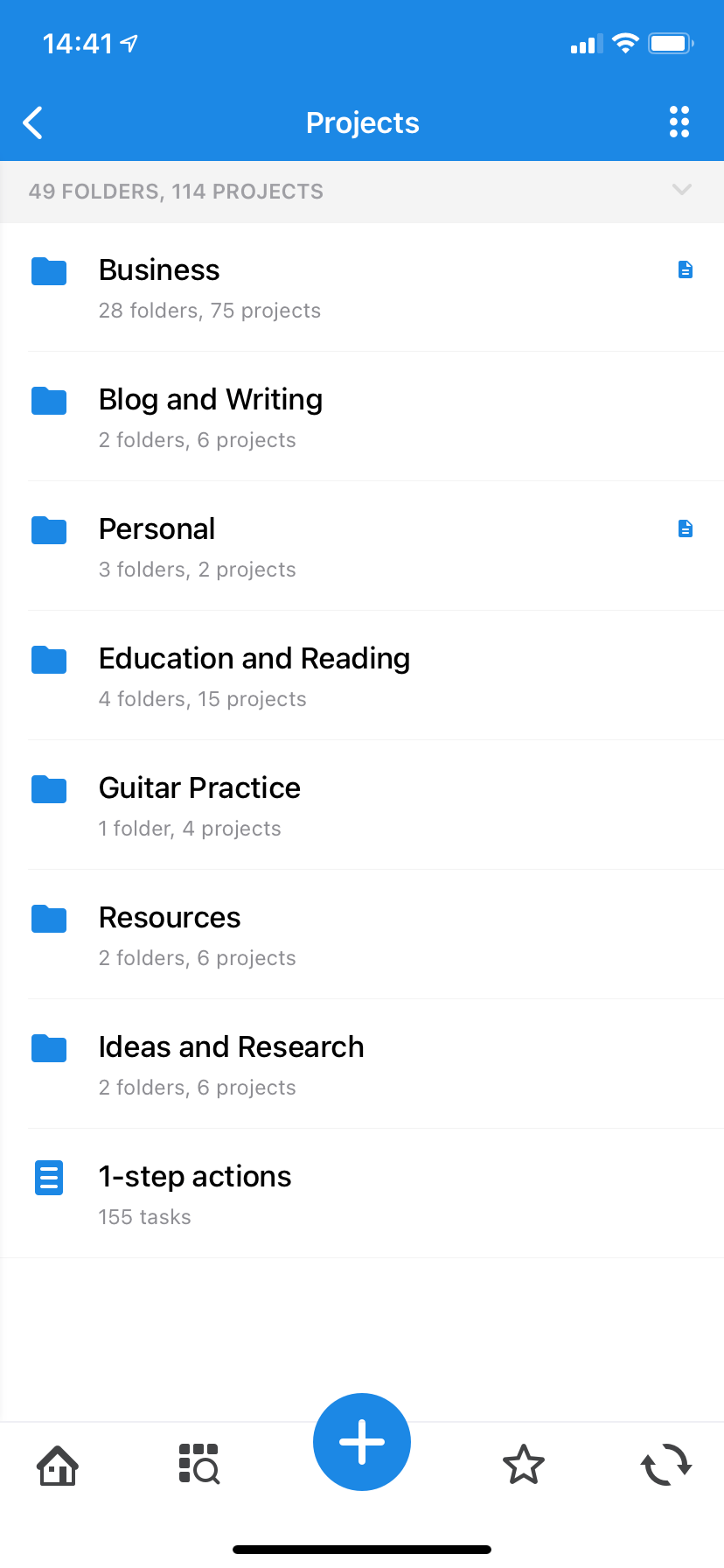View the note attached to Personal
The width and height of the screenshot is (724, 1568).
686,528
